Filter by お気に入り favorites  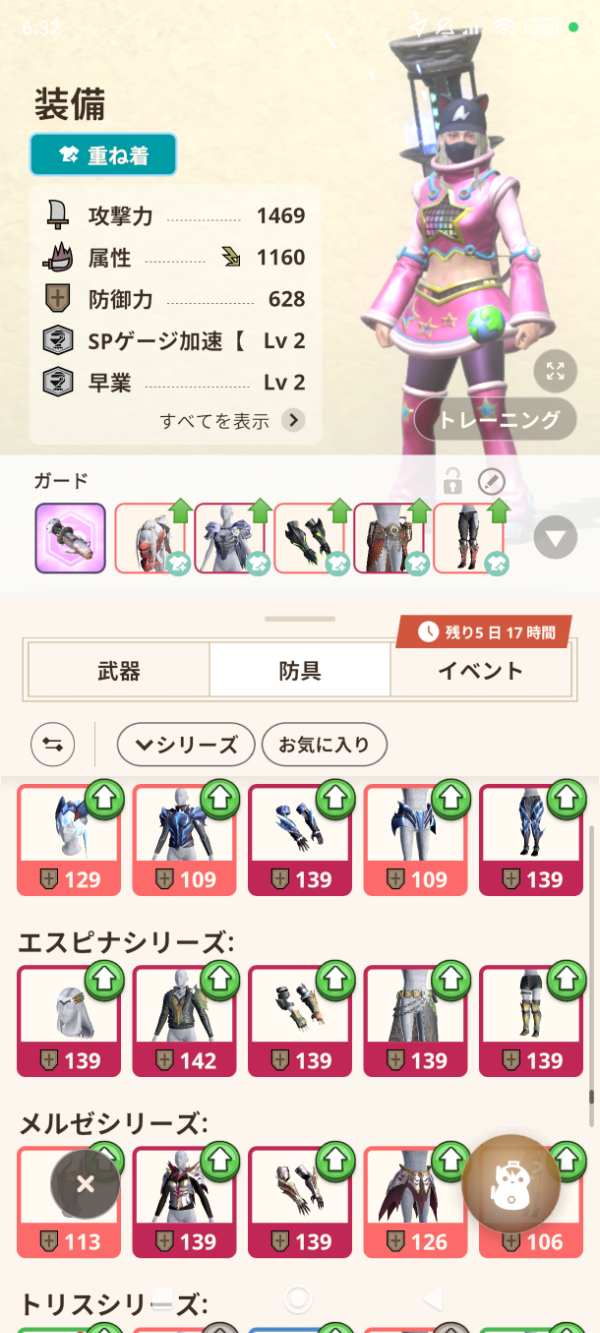tap(323, 744)
